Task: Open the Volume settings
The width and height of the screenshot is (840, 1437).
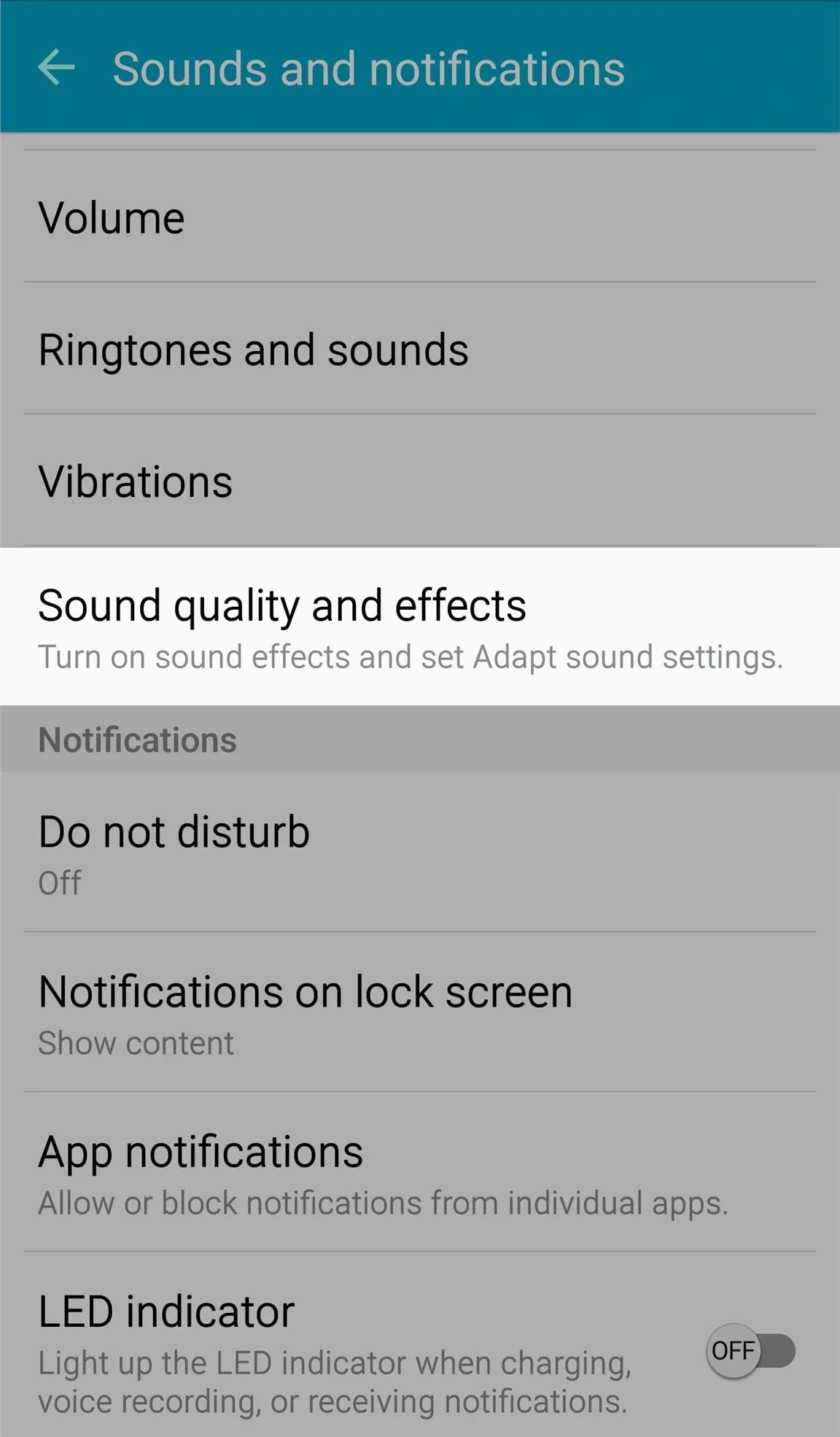Action: tap(420, 217)
